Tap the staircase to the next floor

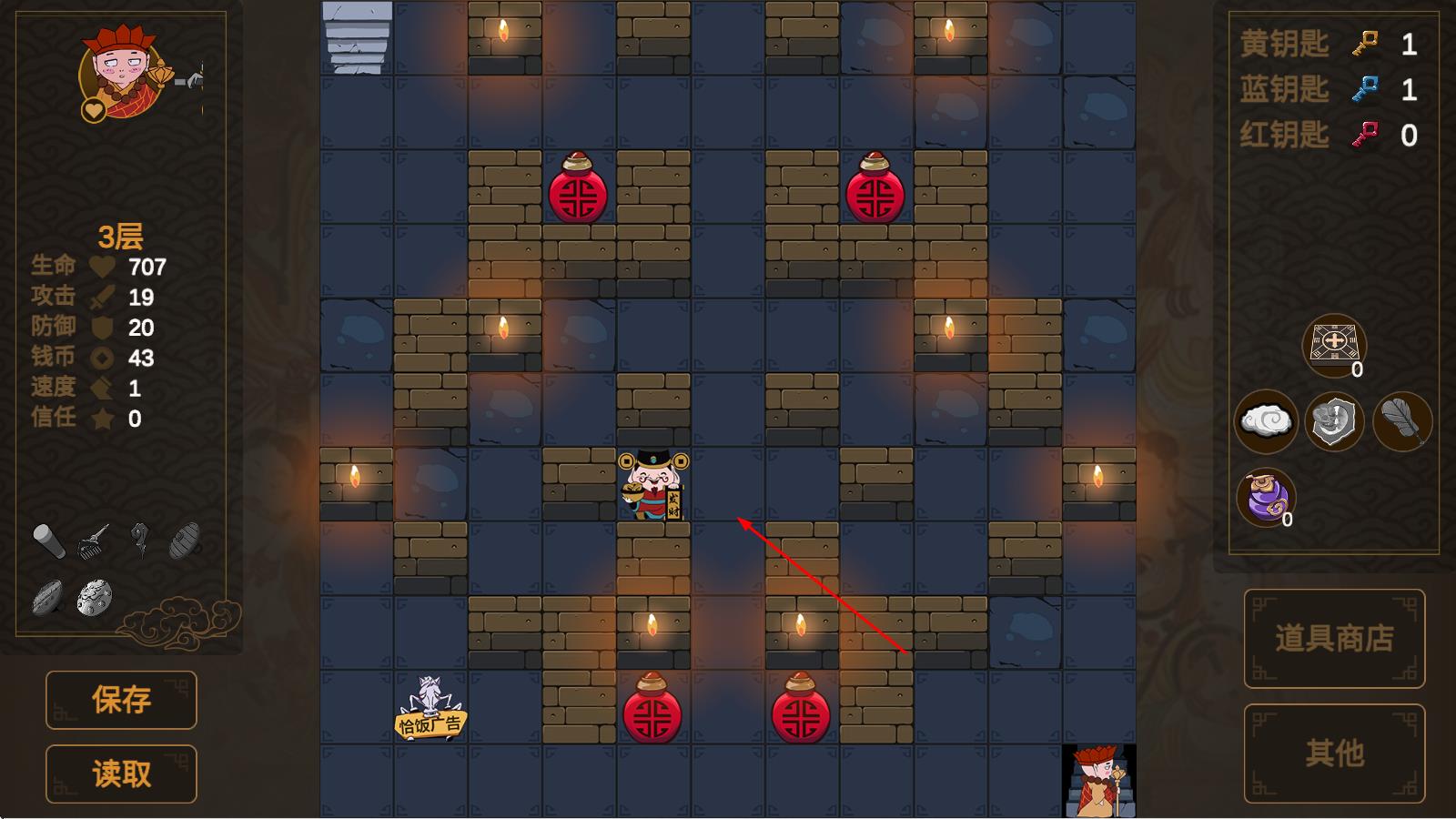[x=357, y=37]
